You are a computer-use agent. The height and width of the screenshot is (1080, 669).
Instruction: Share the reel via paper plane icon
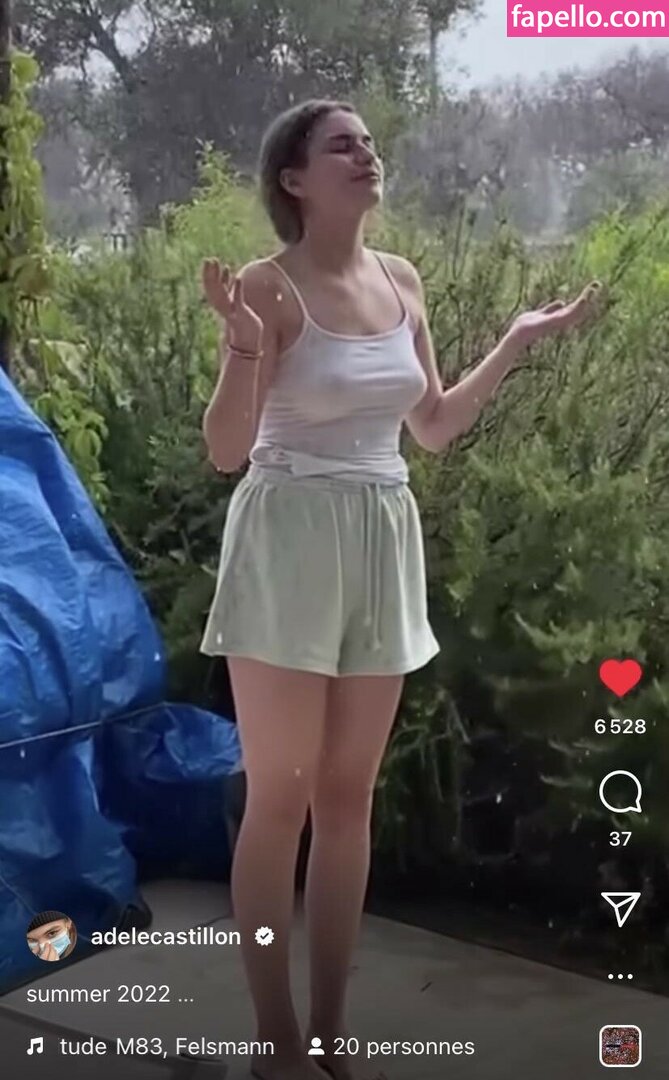click(620, 908)
